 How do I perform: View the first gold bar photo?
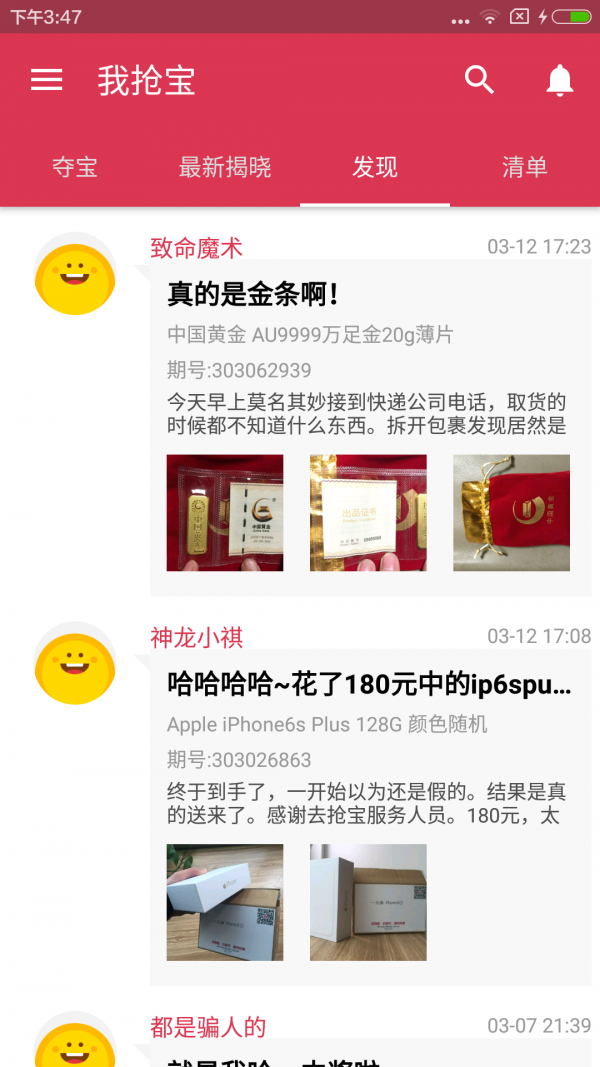pos(225,513)
